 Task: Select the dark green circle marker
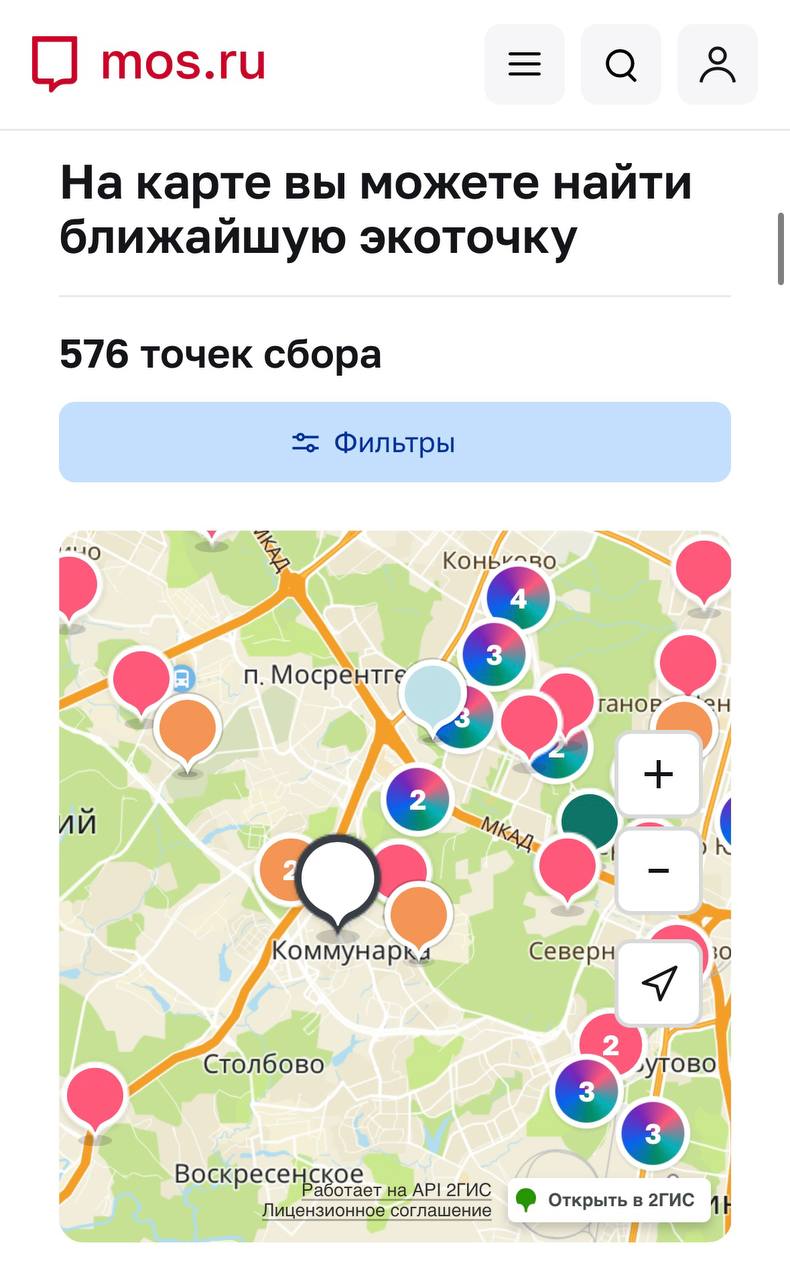[589, 820]
